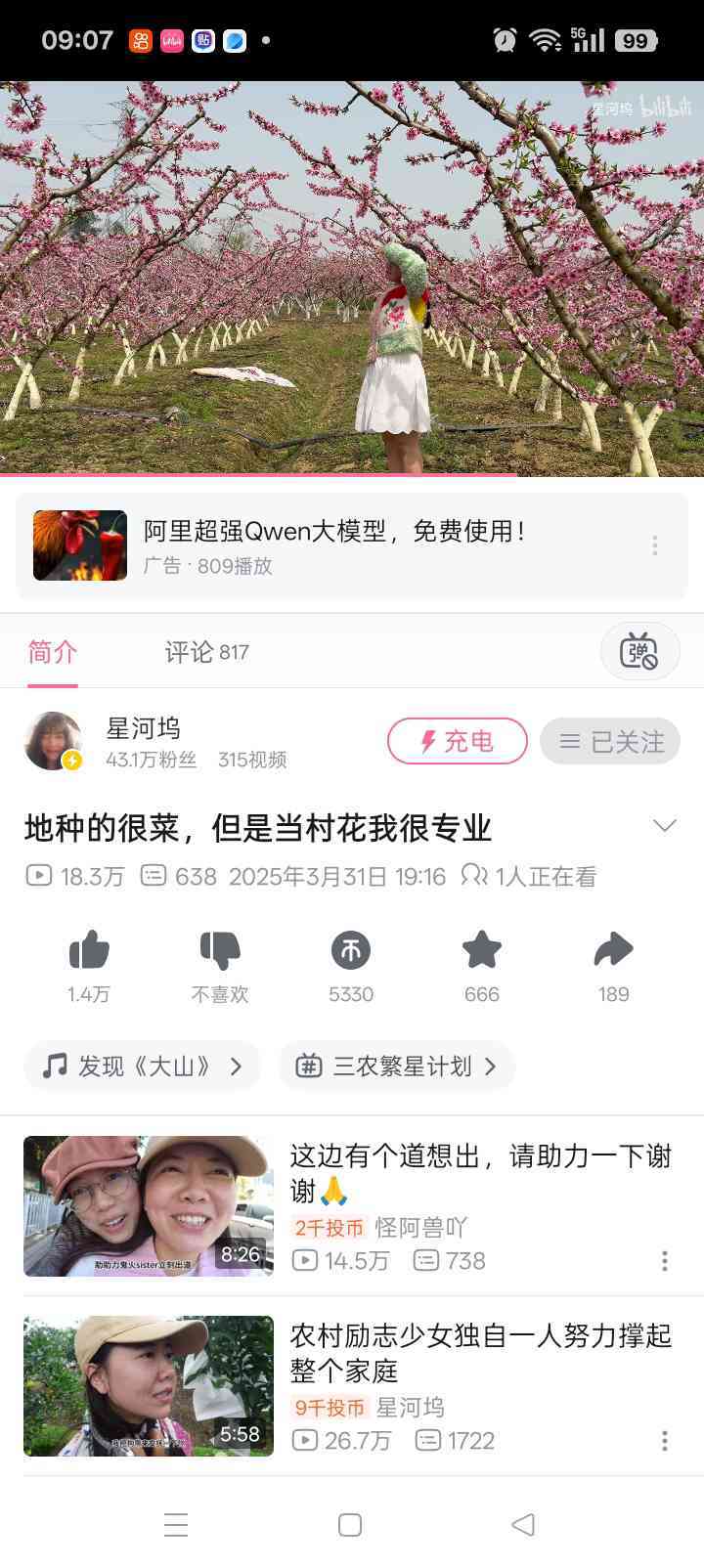Open the 阿里超强Qwen大模型 ad card
The height and width of the screenshot is (1568, 704).
pyautogui.click(x=332, y=545)
